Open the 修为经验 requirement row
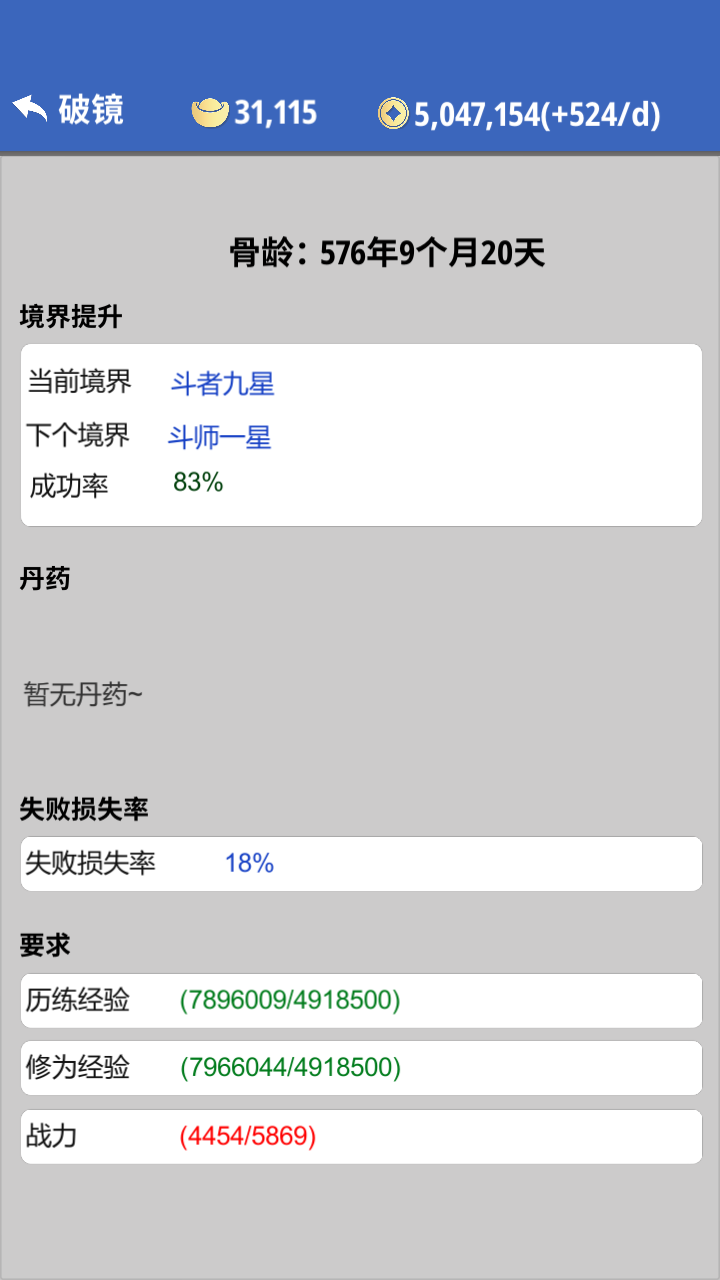 [x=360, y=1067]
